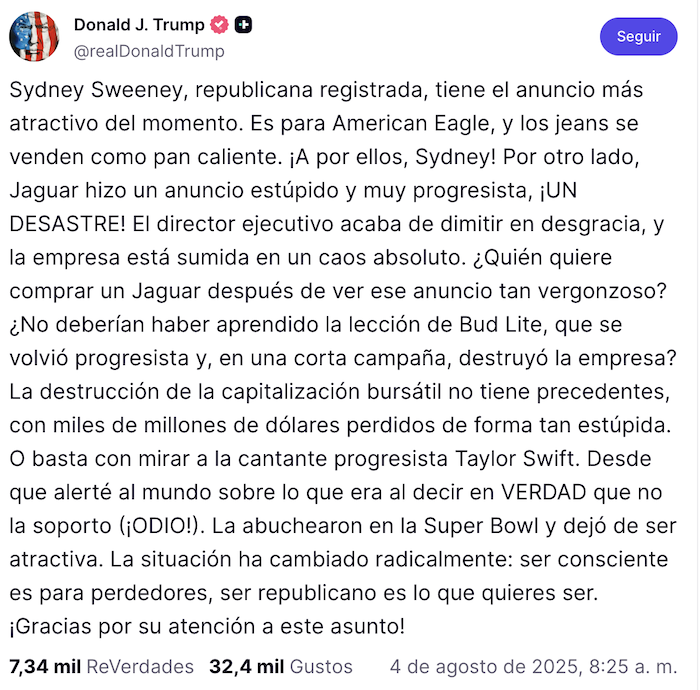This screenshot has width=700, height=690.
Task: View the 32,4 mil Gustos list
Action: (280, 666)
